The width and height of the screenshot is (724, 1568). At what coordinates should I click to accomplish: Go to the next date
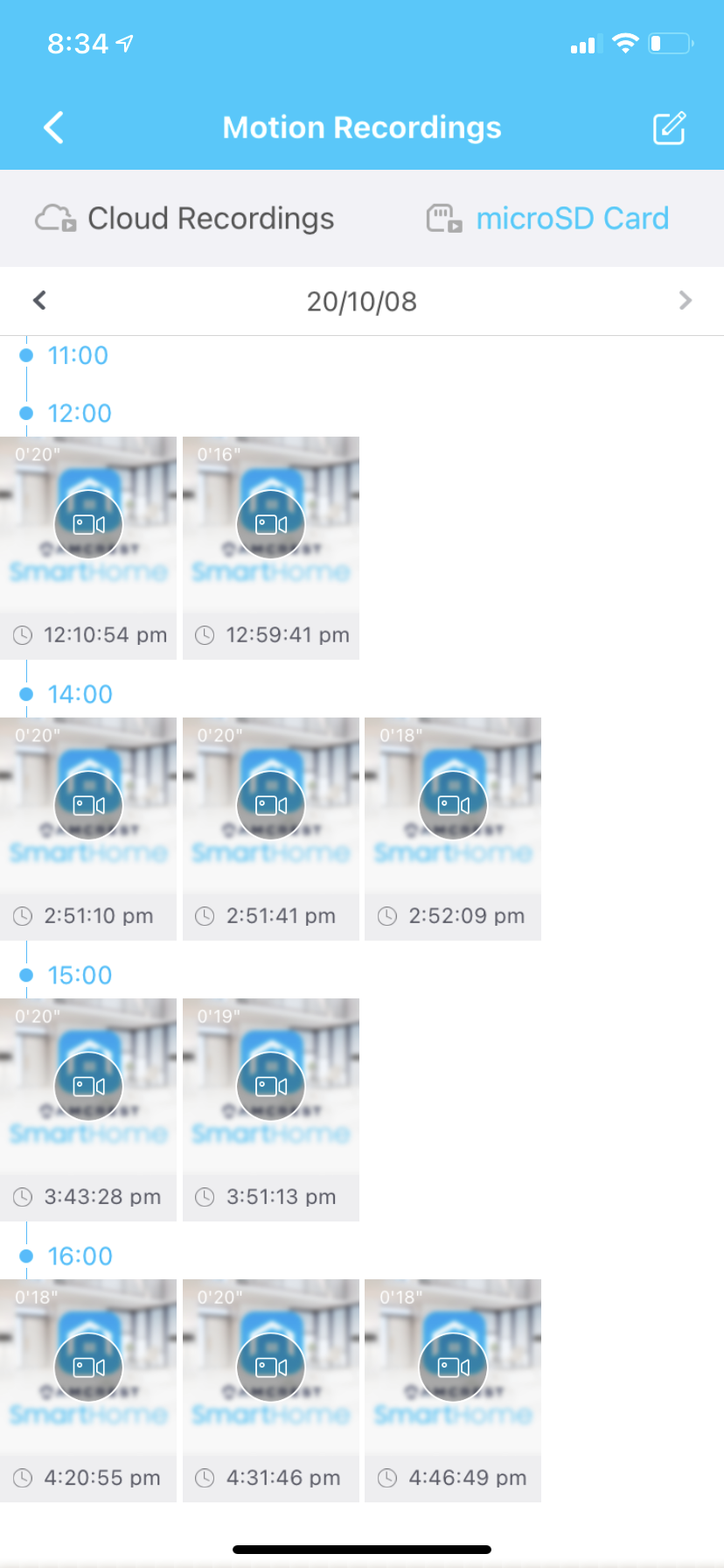click(685, 301)
